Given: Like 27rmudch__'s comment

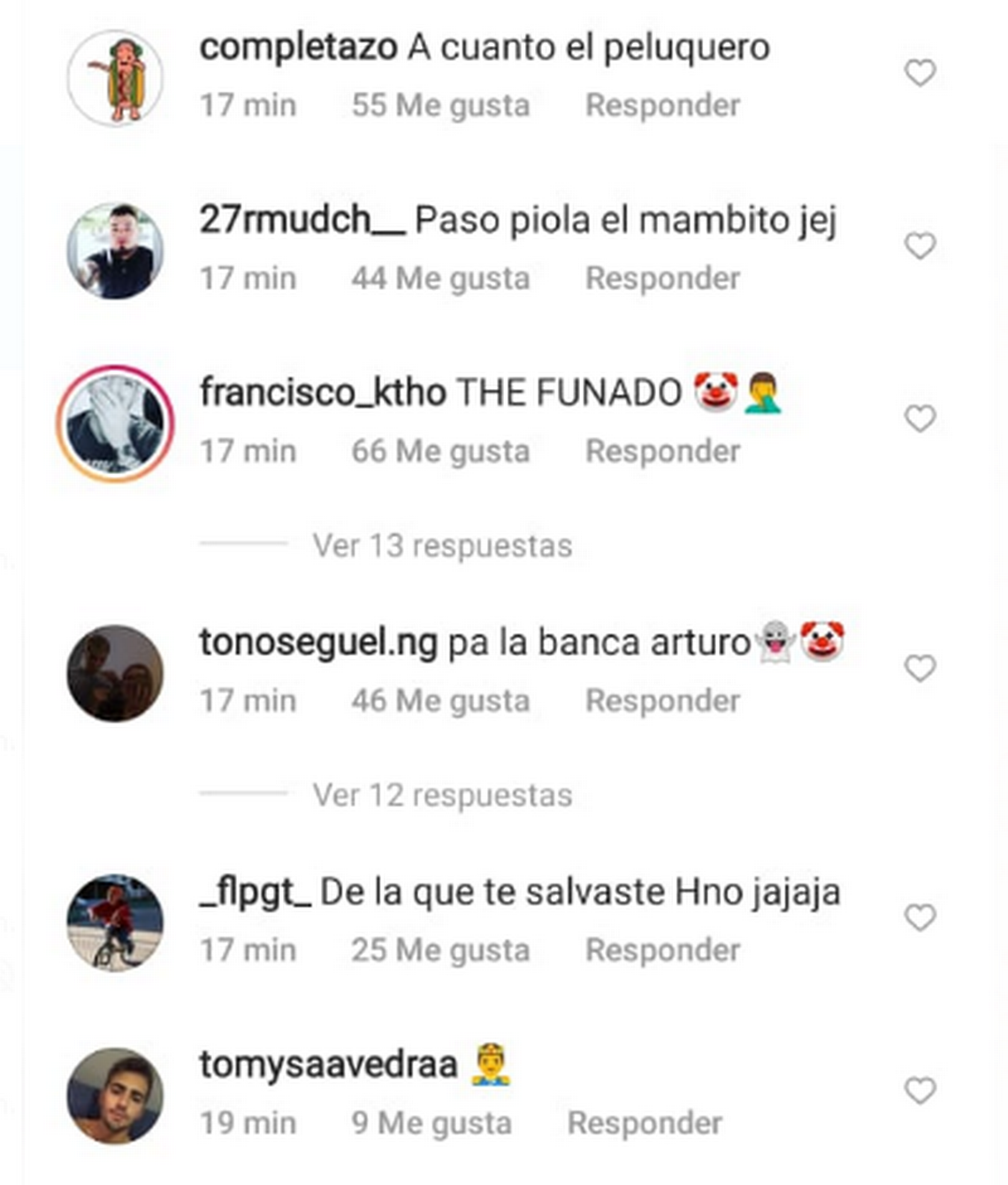Looking at the screenshot, I should 920,245.
